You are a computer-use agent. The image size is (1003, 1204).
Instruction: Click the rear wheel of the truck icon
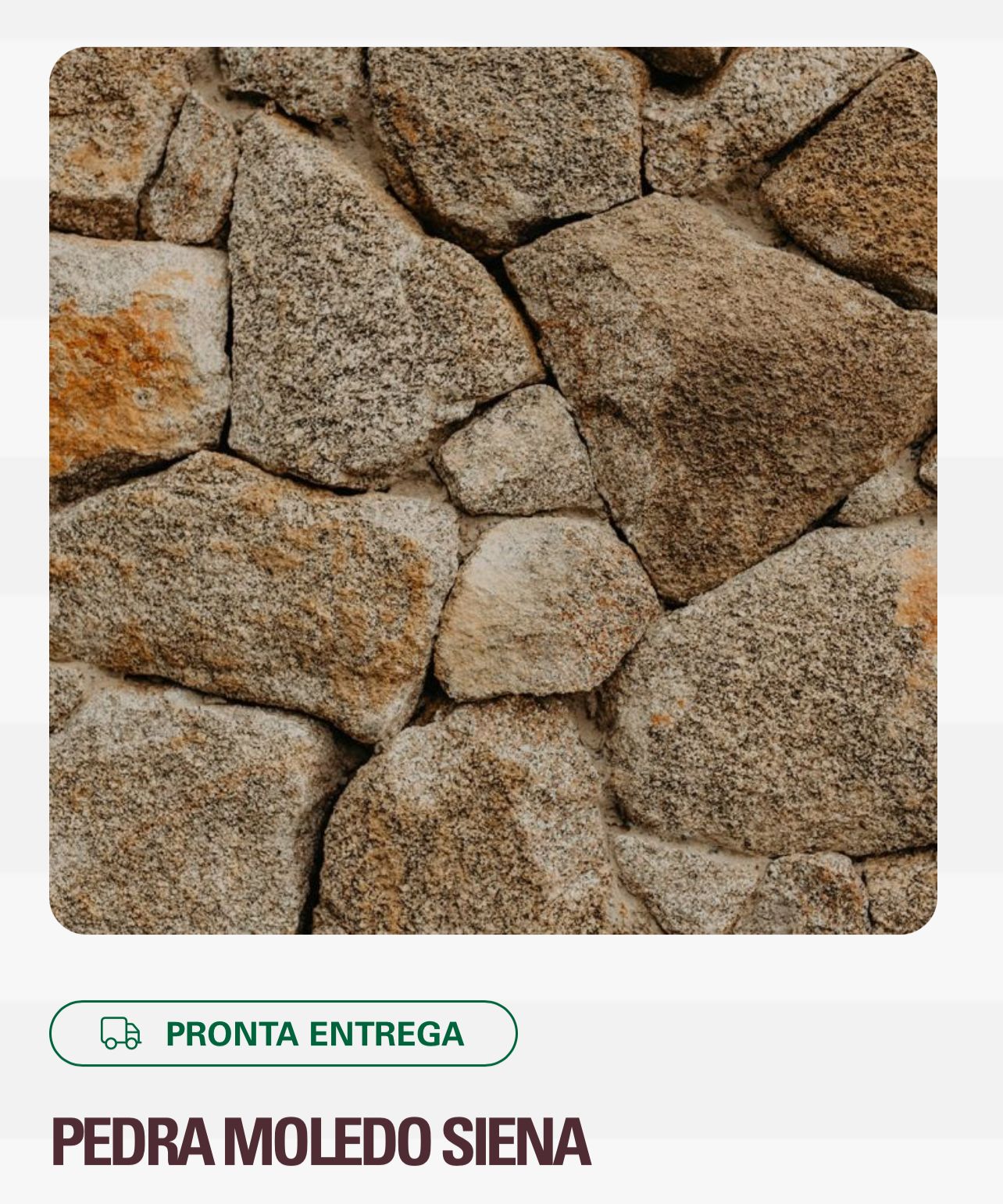111,1043
